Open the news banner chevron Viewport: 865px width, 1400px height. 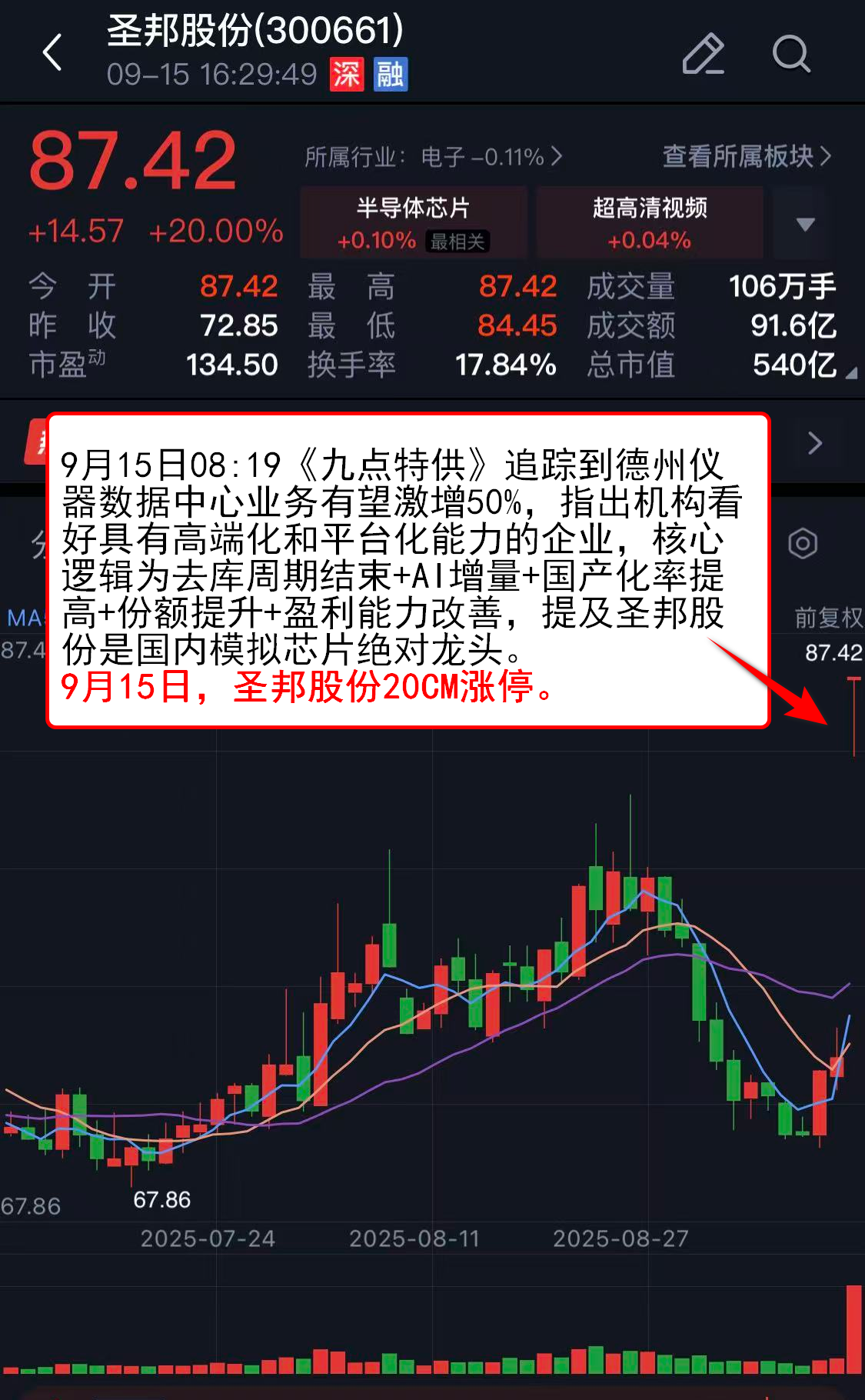point(814,443)
